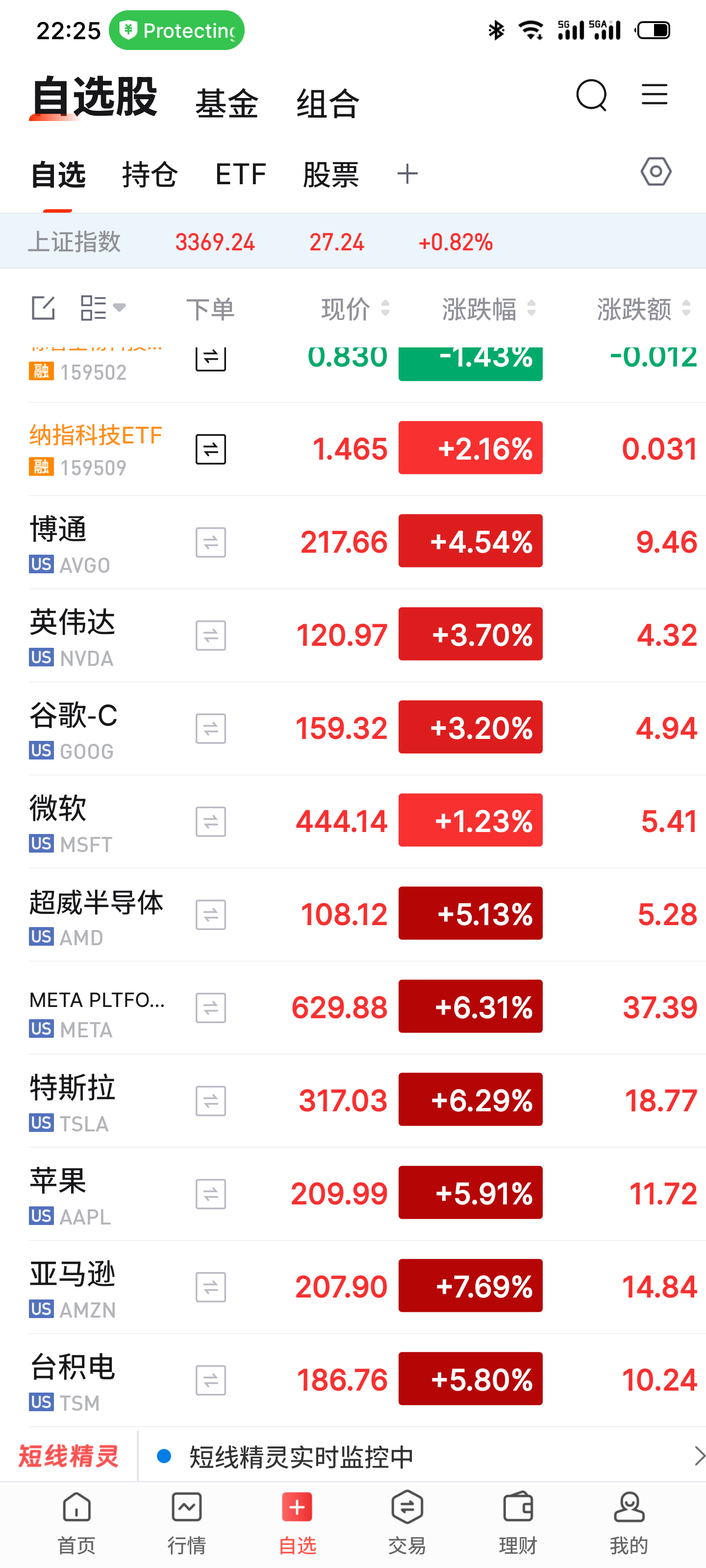Select the 股票 sub-tab

point(331,175)
